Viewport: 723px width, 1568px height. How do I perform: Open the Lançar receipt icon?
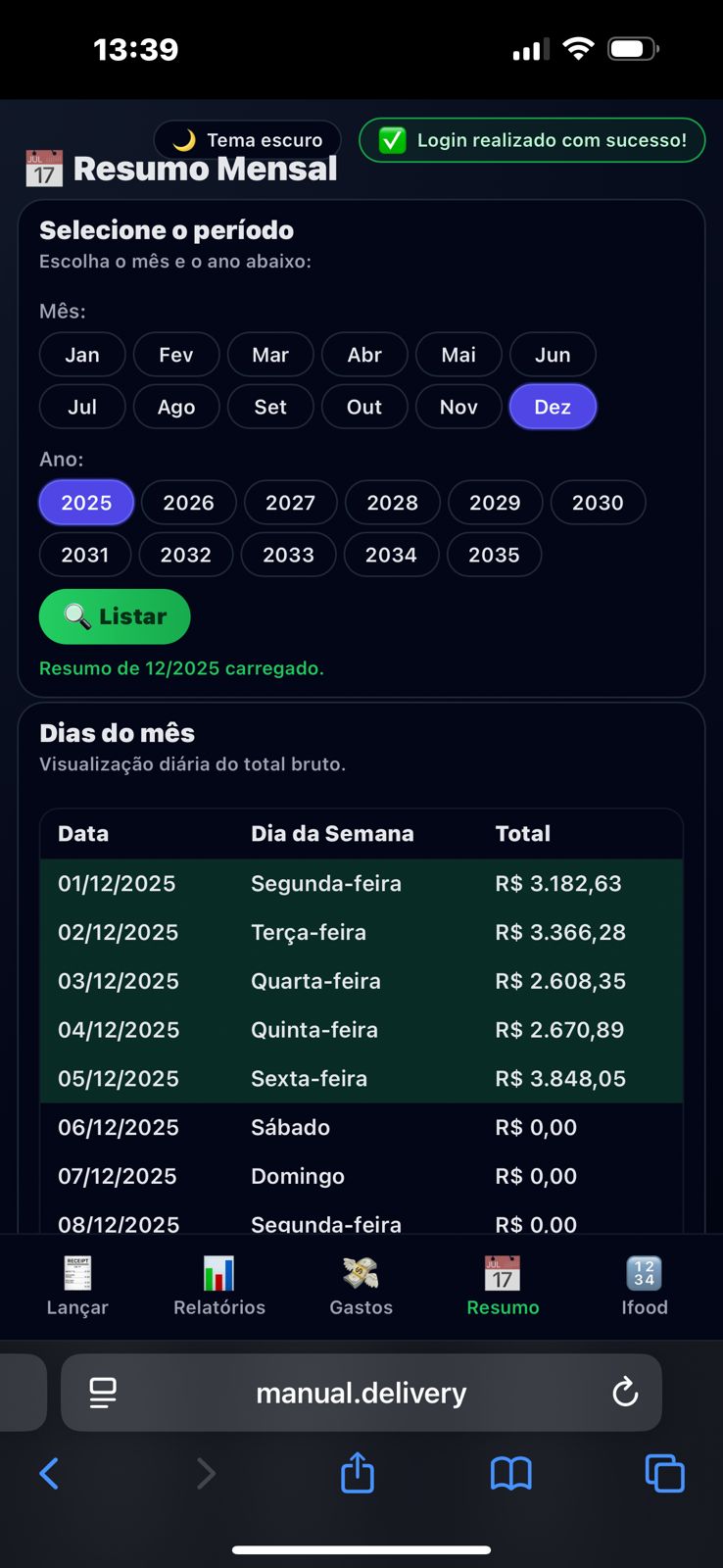coord(76,1272)
